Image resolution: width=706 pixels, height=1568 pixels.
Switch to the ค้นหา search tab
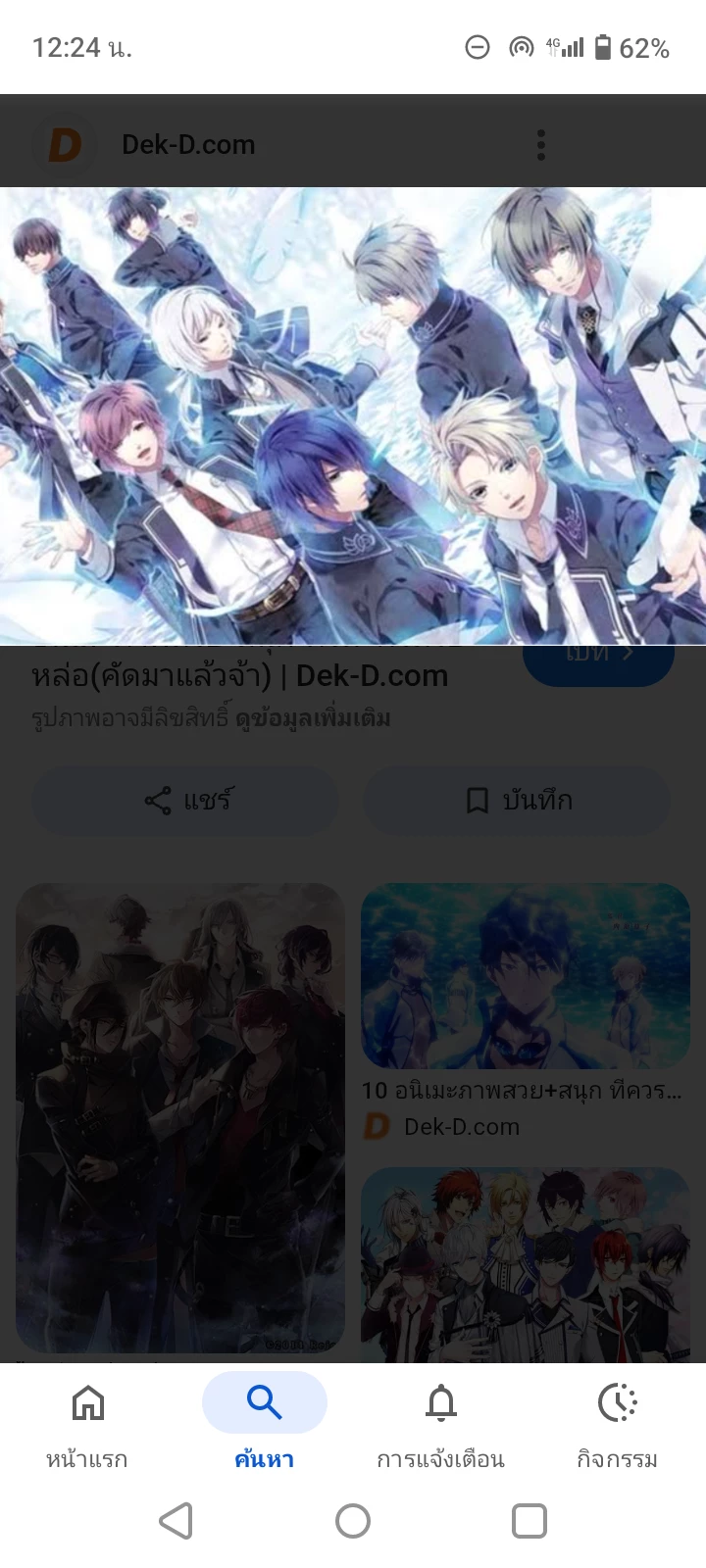[x=264, y=1421]
